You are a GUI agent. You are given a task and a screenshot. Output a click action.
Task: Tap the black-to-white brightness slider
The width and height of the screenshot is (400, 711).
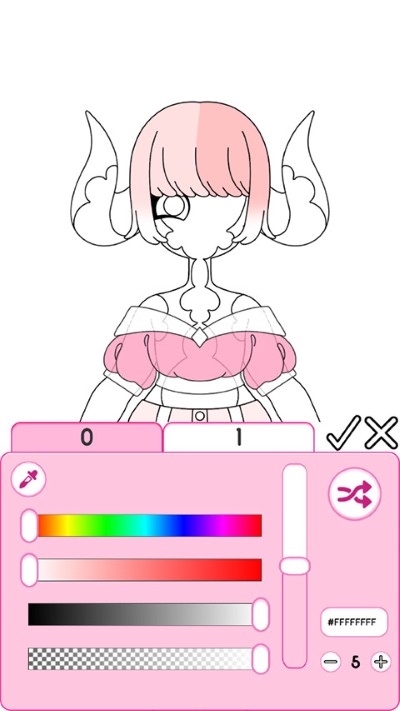tap(148, 614)
